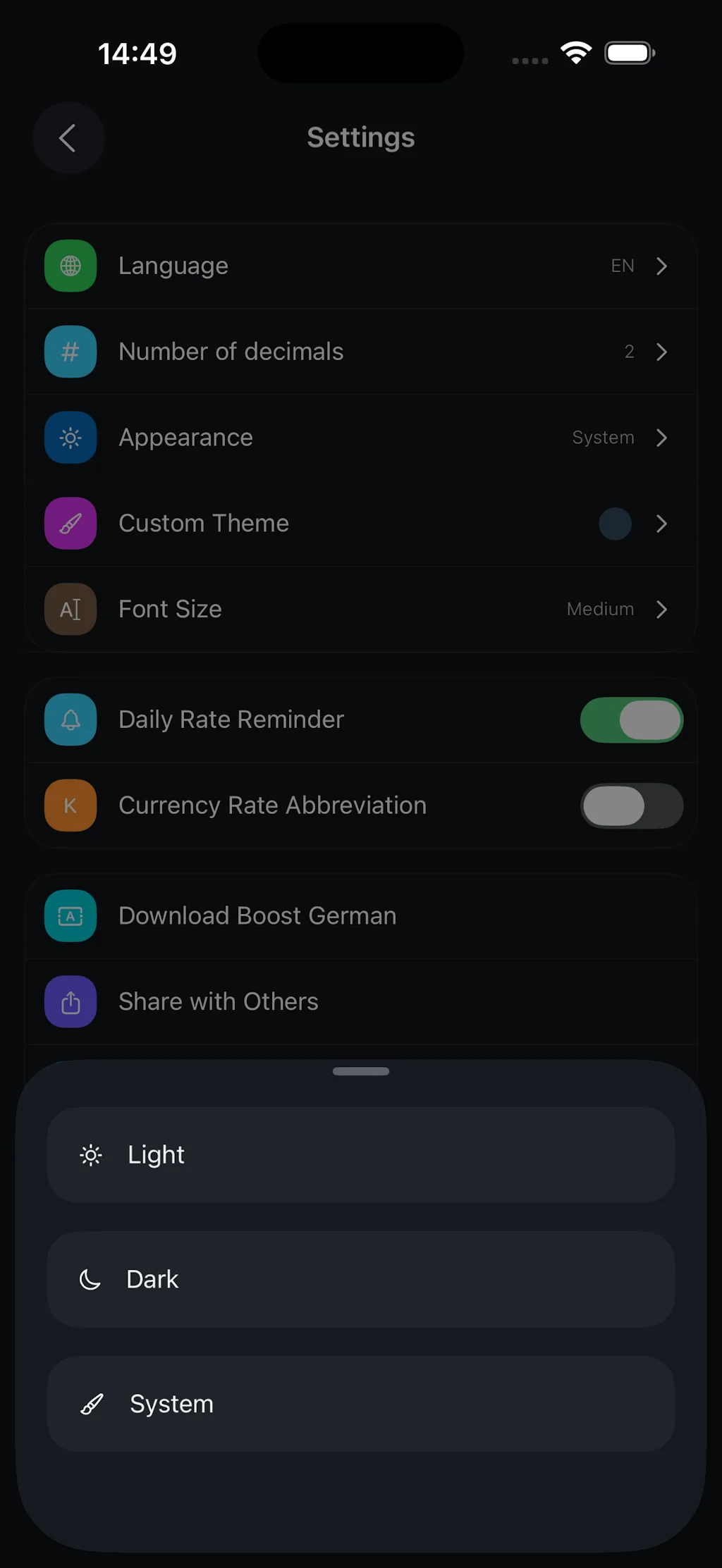Image resolution: width=722 pixels, height=1568 pixels.
Task: Select the Light theme option
Action: [x=360, y=1154]
